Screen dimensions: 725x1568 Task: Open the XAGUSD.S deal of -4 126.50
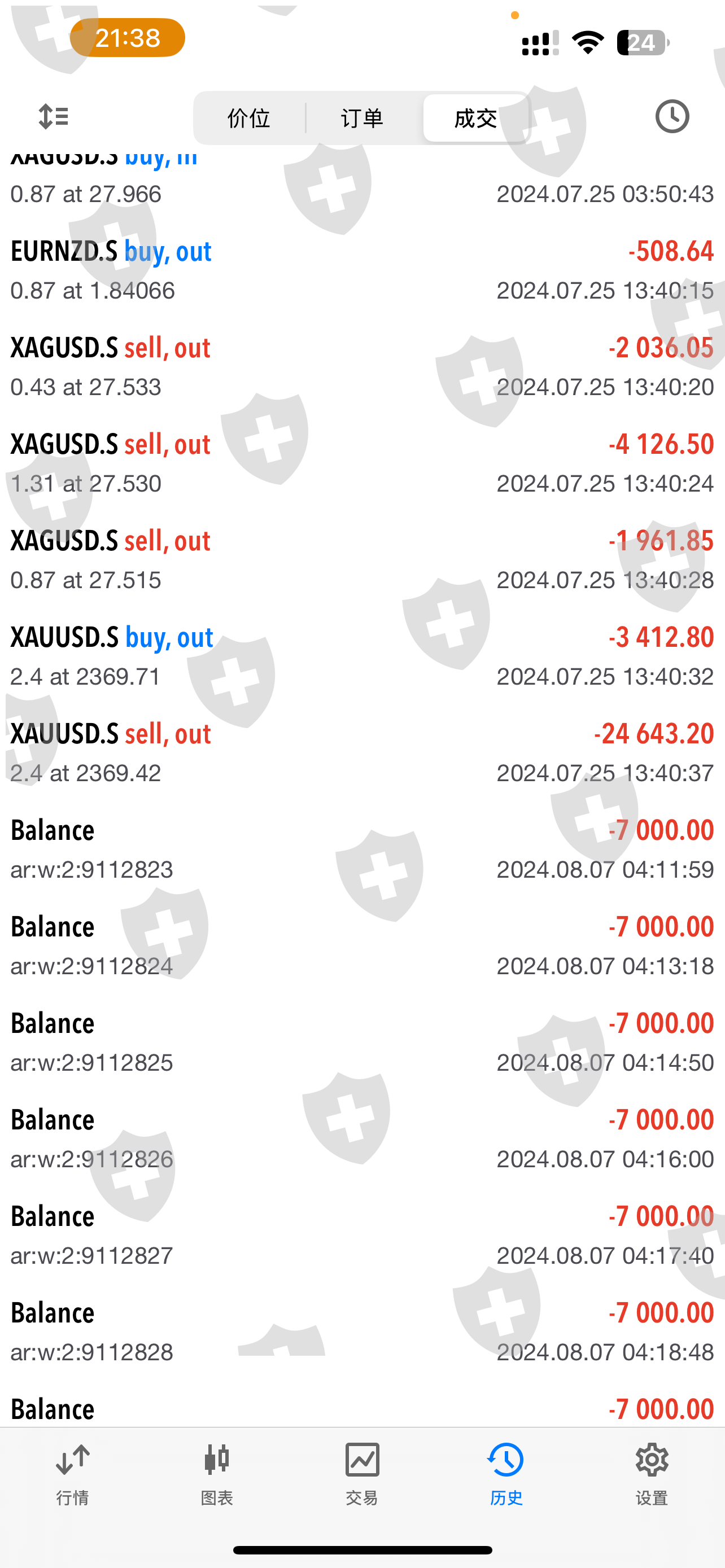(x=362, y=463)
